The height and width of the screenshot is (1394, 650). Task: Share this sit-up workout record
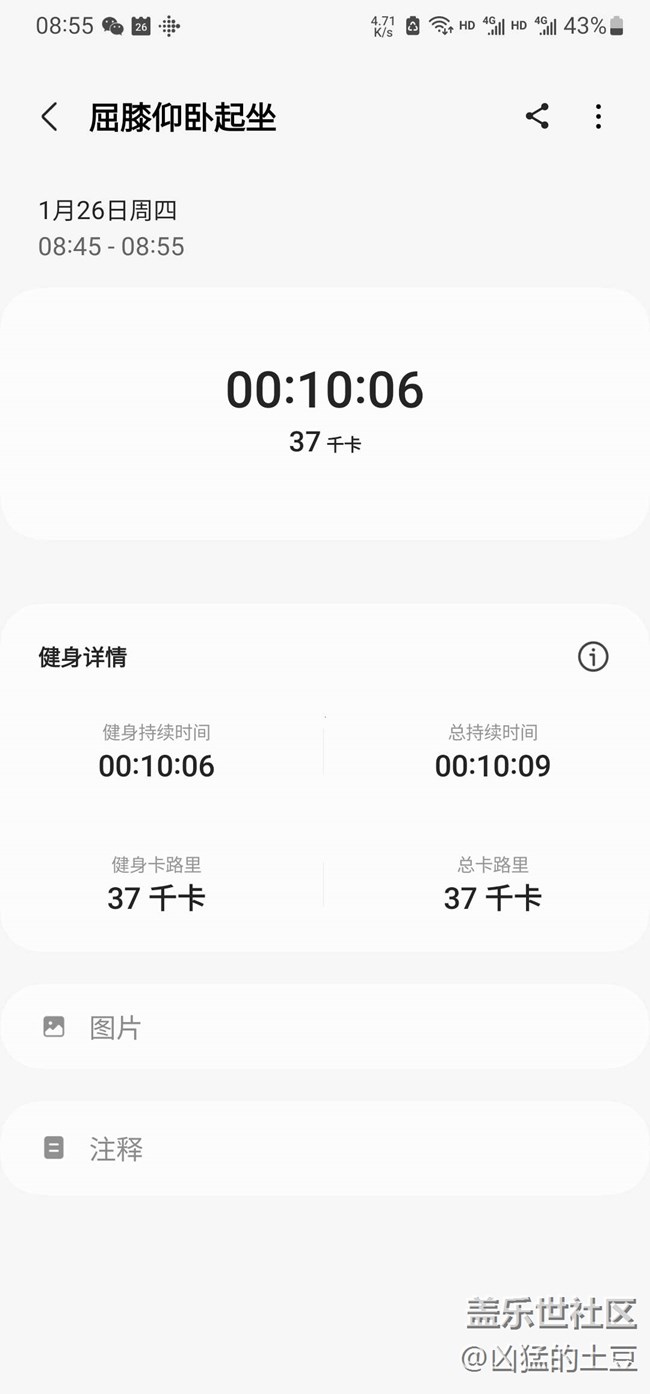[x=537, y=116]
